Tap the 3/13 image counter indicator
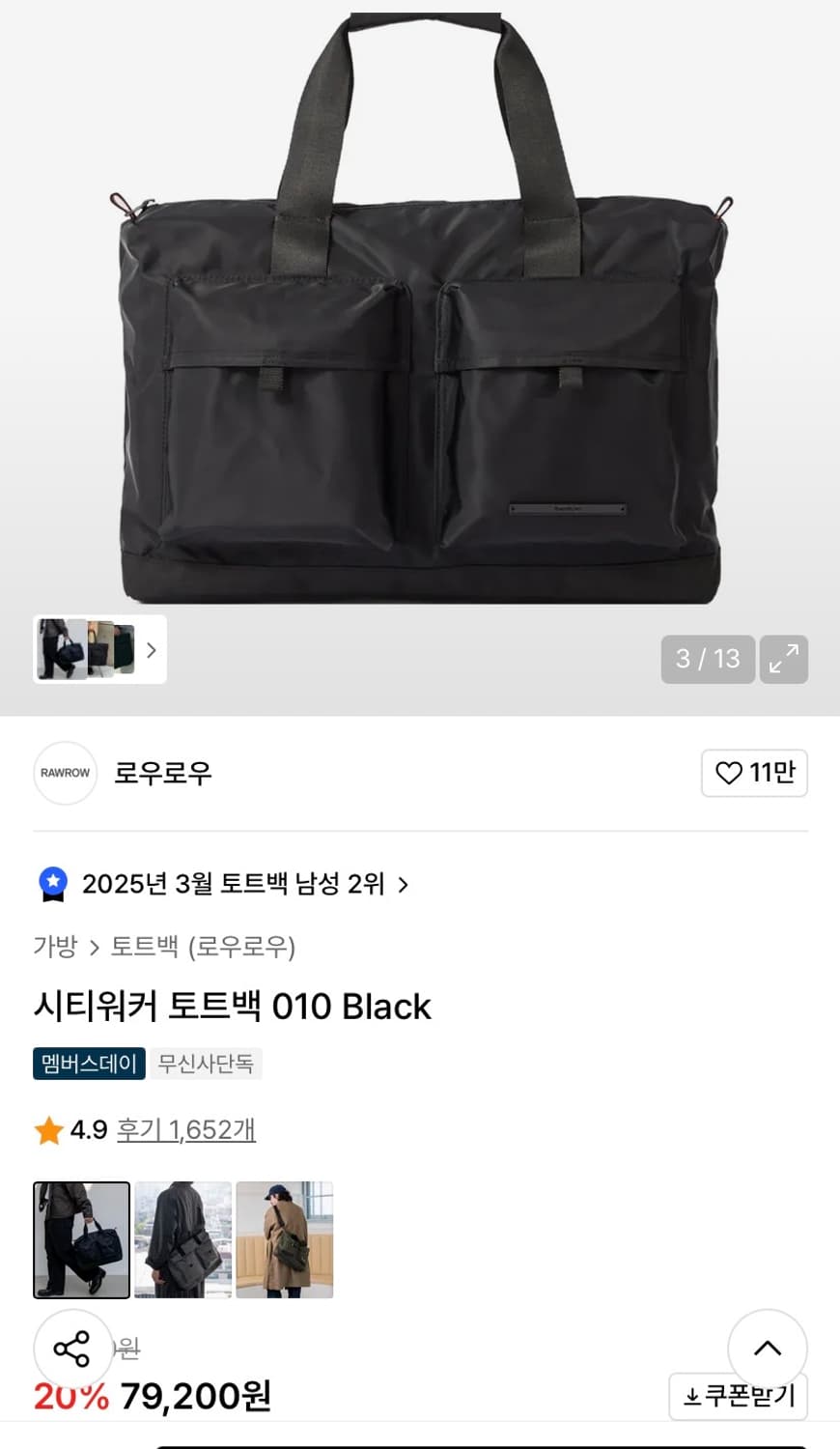This screenshot has width=840, height=1449. [x=708, y=659]
